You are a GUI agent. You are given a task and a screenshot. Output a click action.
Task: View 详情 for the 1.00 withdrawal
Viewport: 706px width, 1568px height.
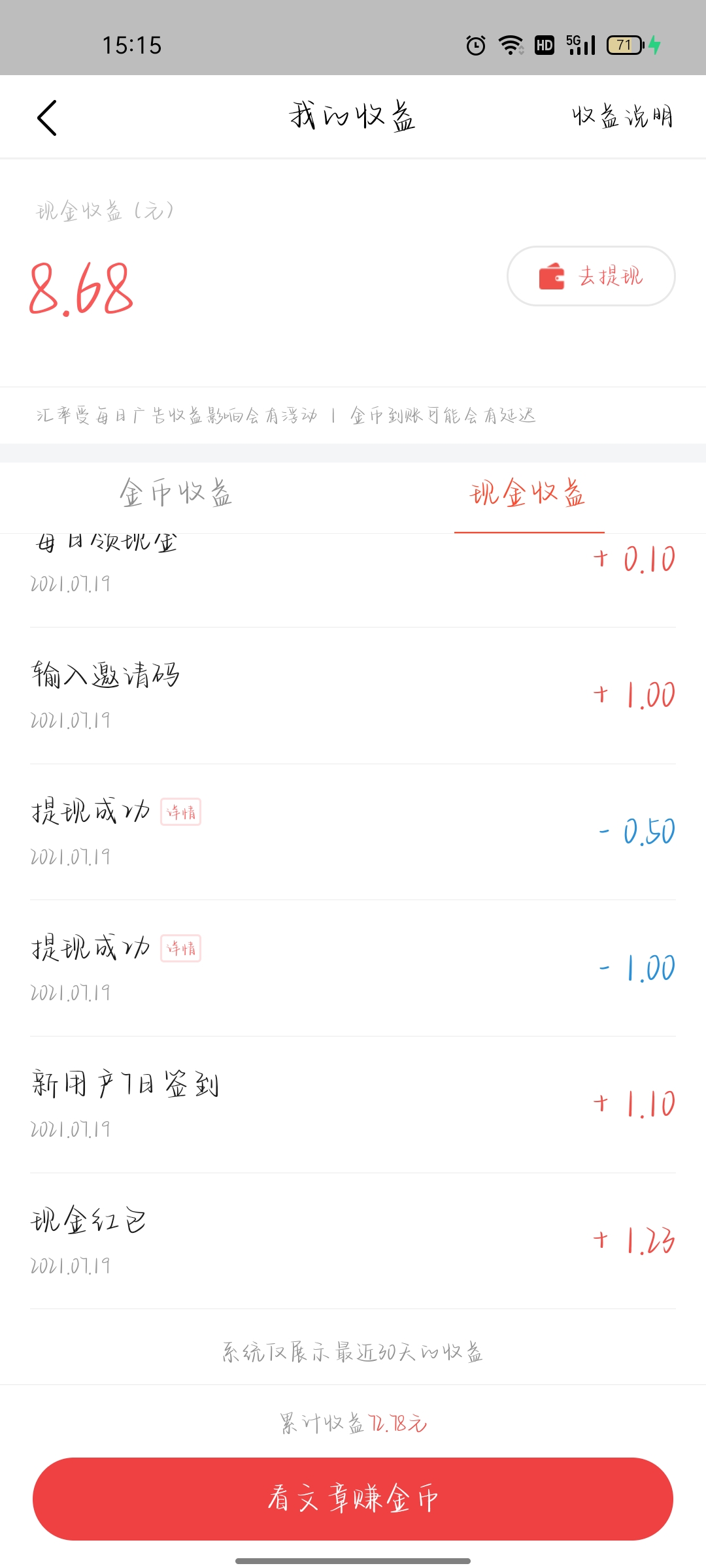(181, 949)
